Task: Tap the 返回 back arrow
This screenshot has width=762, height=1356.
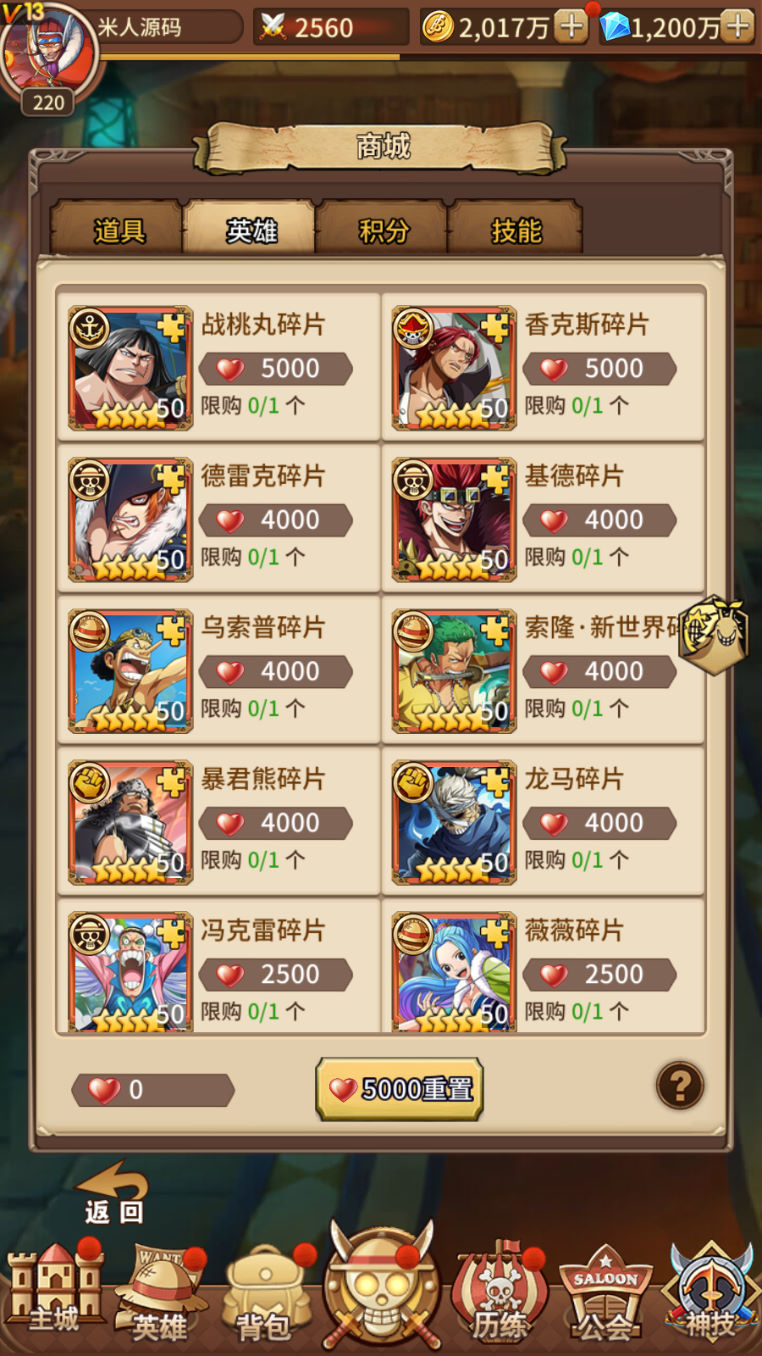Action: click(x=113, y=1193)
